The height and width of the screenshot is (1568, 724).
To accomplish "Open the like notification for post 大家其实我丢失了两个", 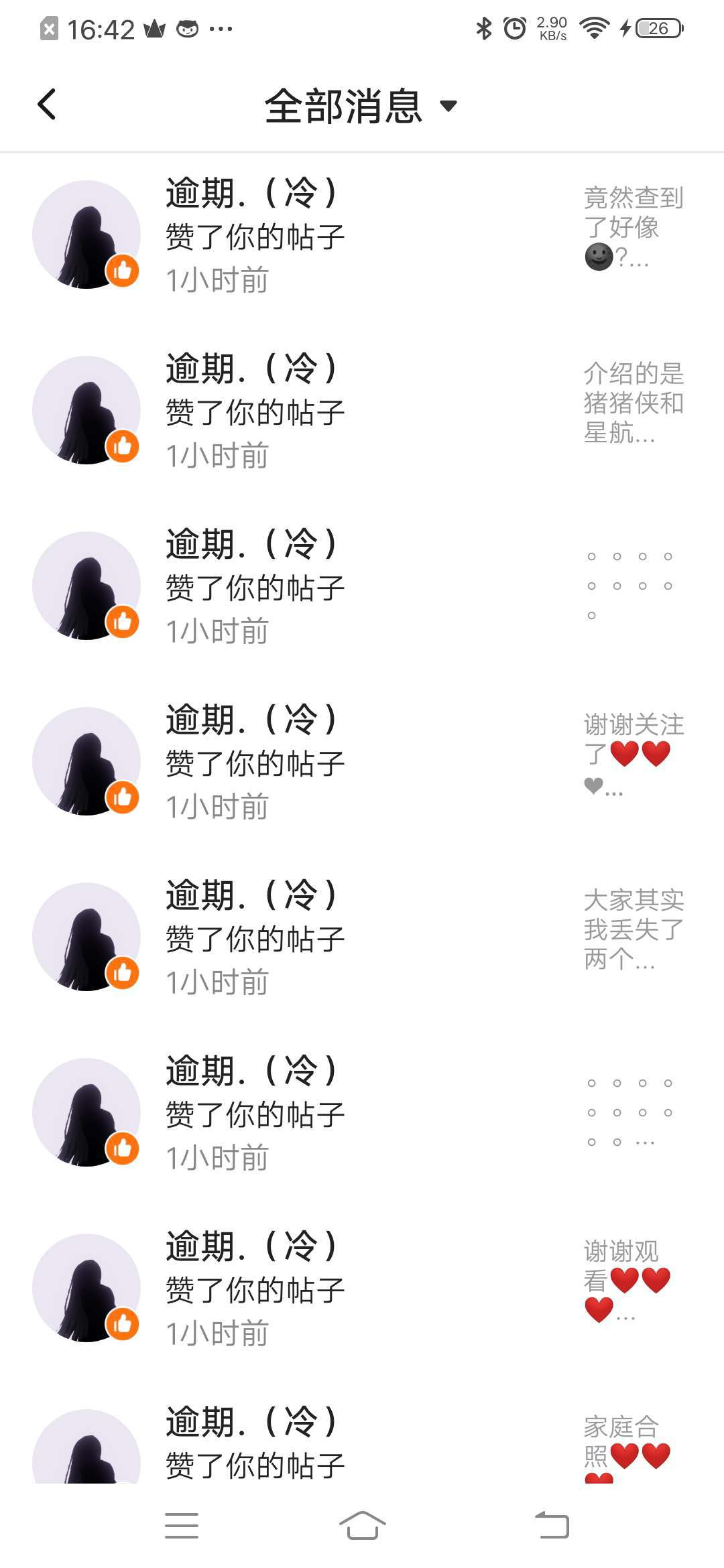I will coord(362,937).
